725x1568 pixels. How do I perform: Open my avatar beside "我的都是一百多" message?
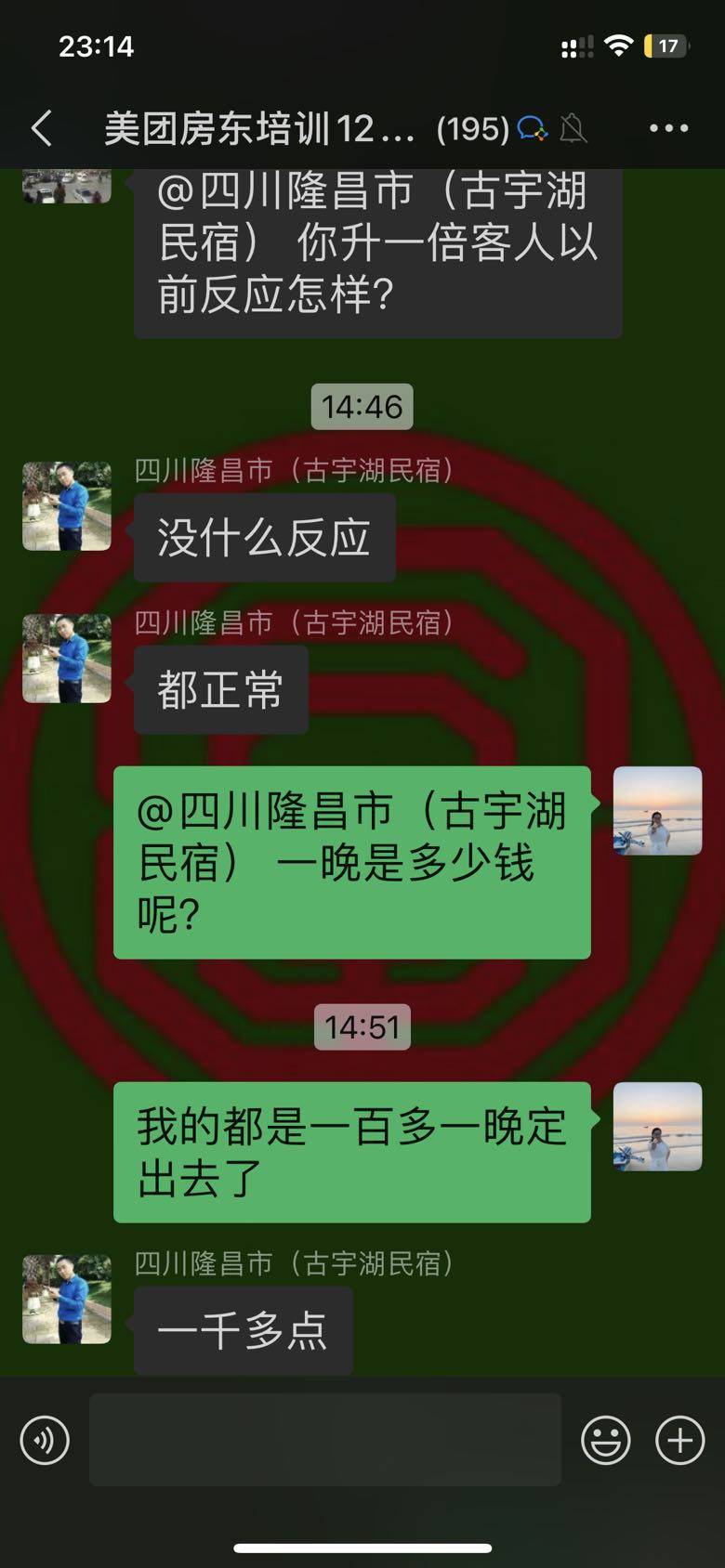coord(657,1126)
